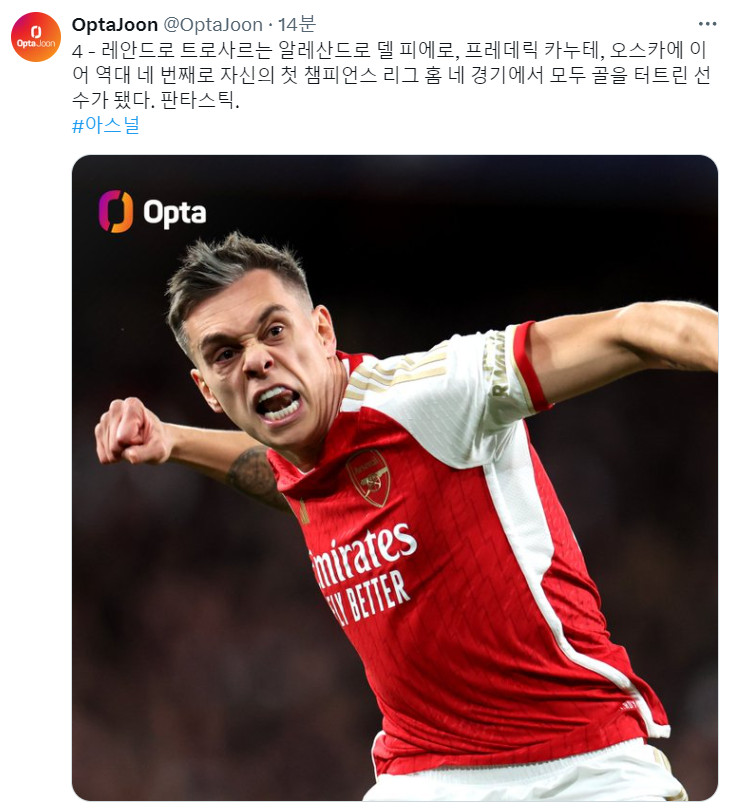Open the #아스널 hashtag
Image resolution: width=729 pixels, height=810 pixels.
(106, 126)
